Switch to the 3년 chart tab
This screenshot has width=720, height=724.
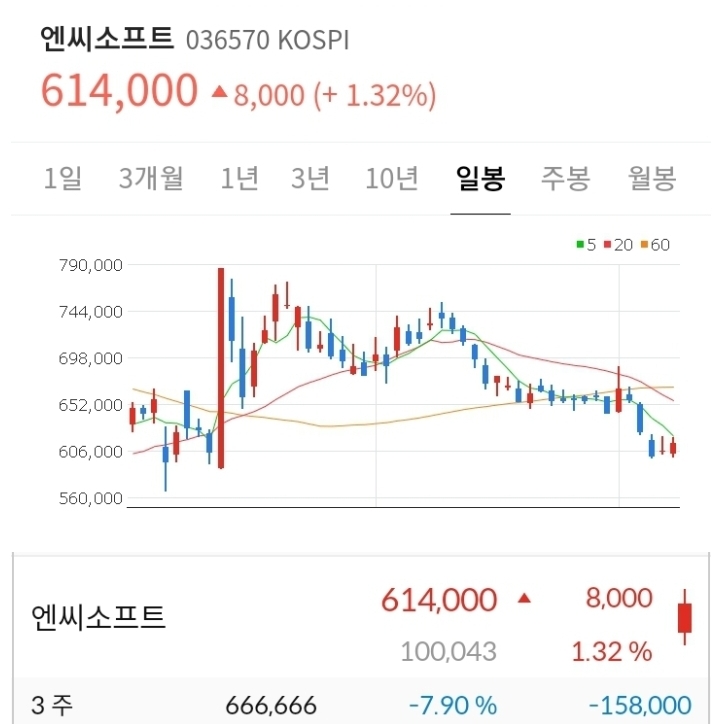(x=311, y=179)
